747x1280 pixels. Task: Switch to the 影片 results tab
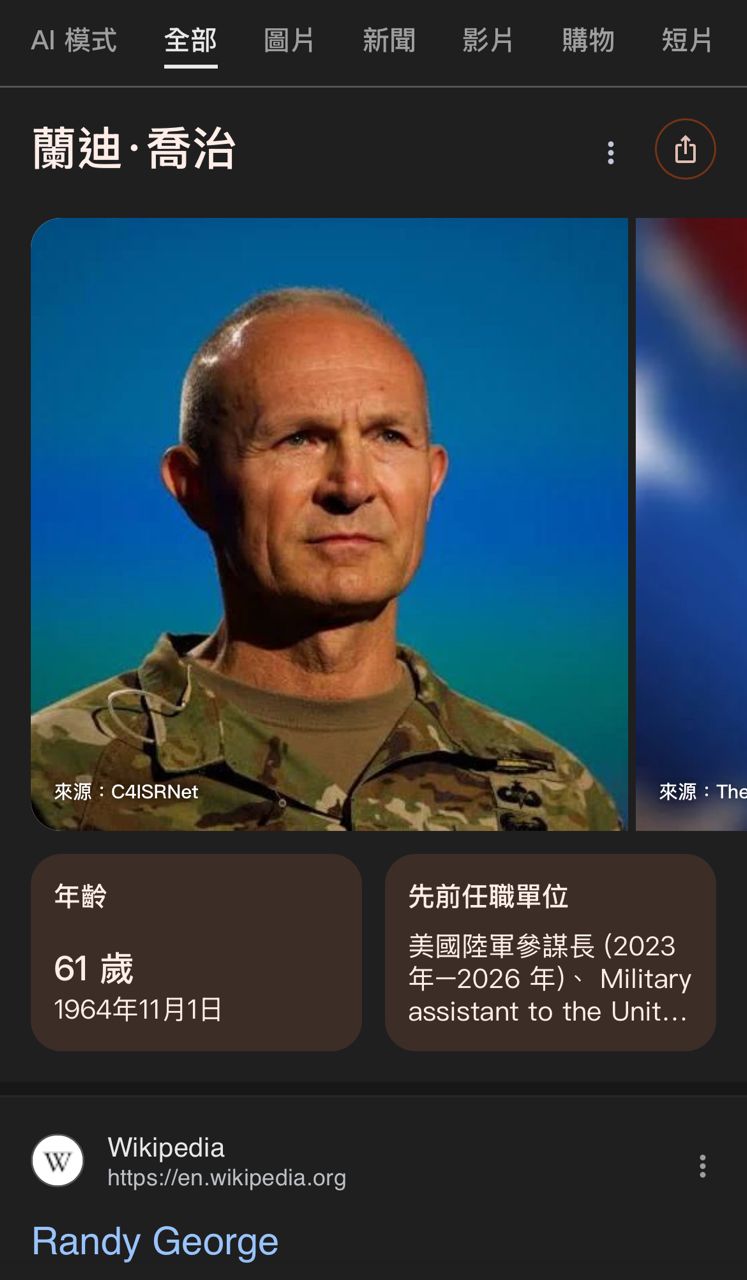point(488,41)
